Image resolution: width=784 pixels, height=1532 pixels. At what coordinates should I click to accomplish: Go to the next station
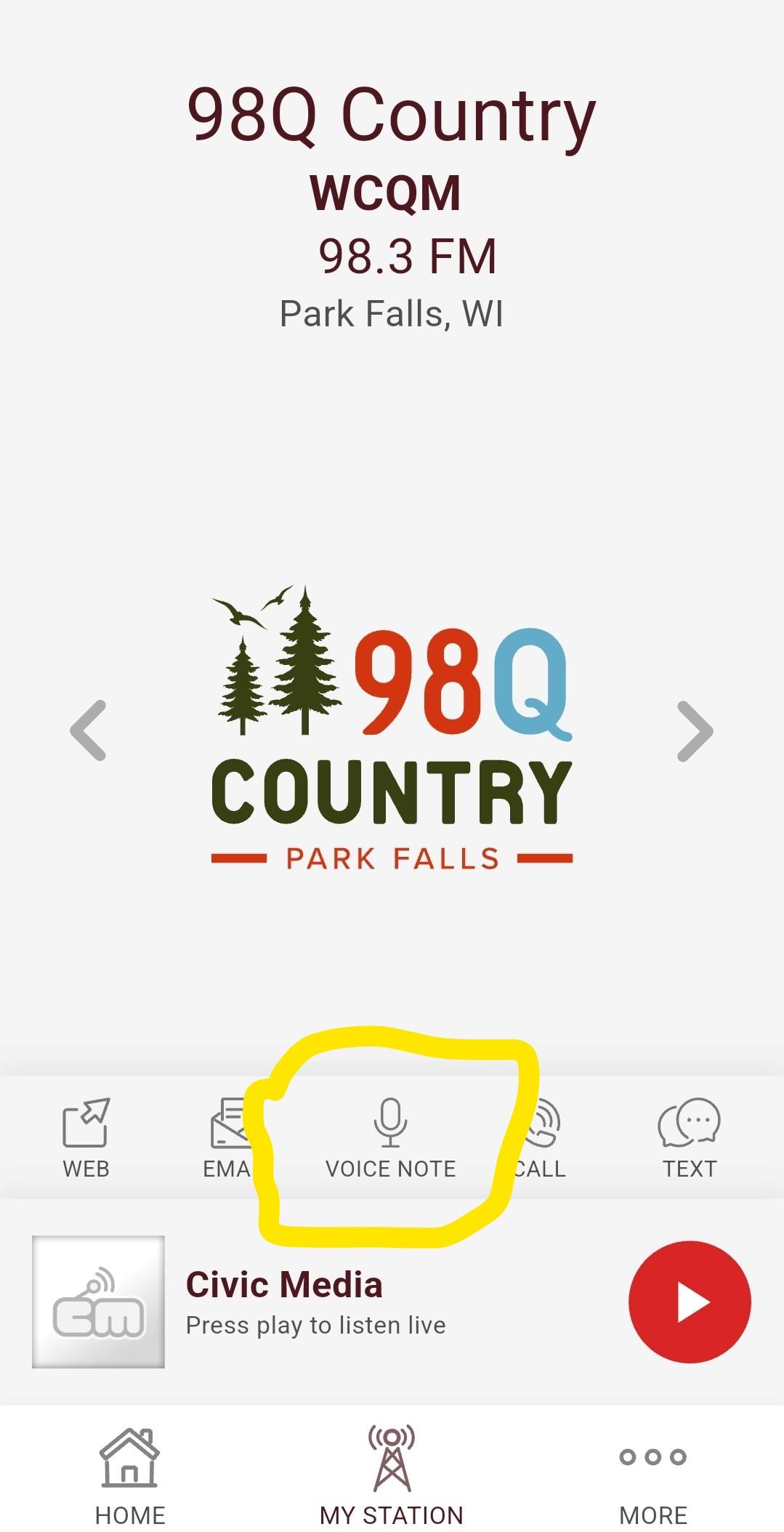pyautogui.click(x=695, y=730)
